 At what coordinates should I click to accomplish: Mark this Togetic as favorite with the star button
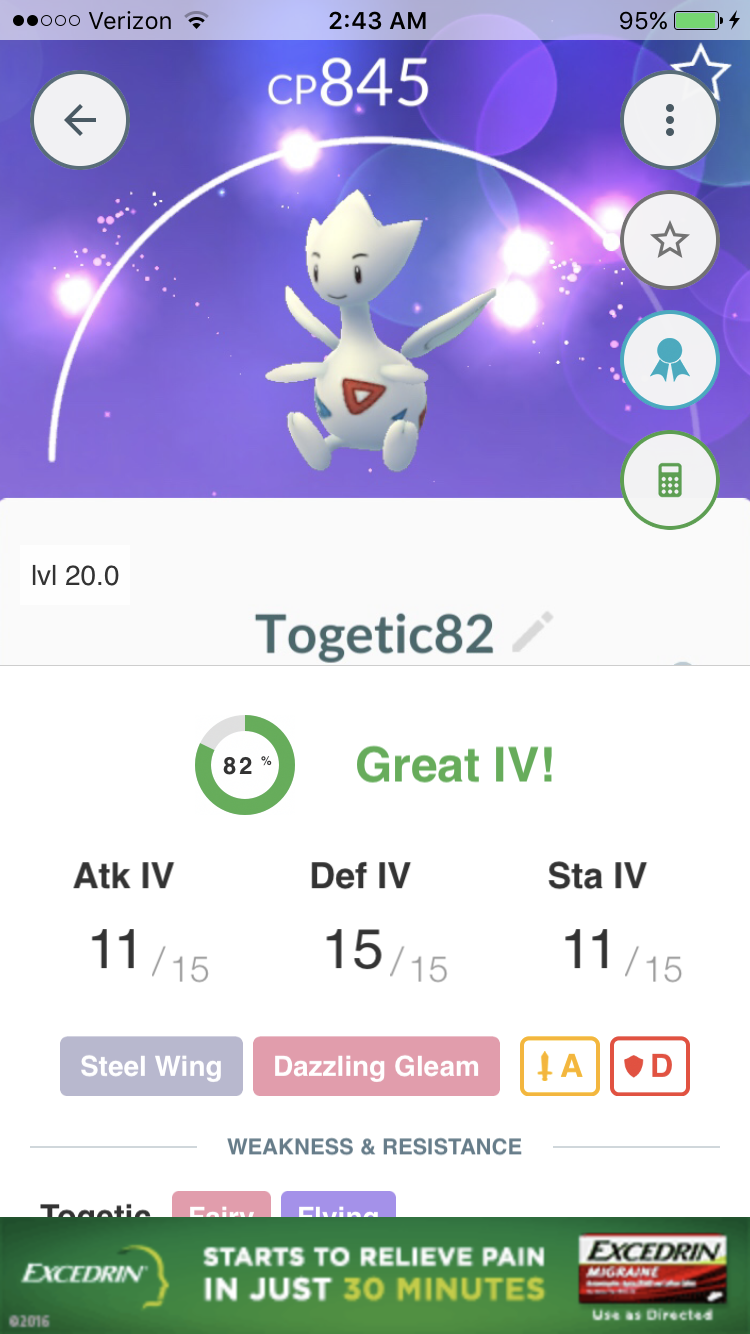coord(670,240)
